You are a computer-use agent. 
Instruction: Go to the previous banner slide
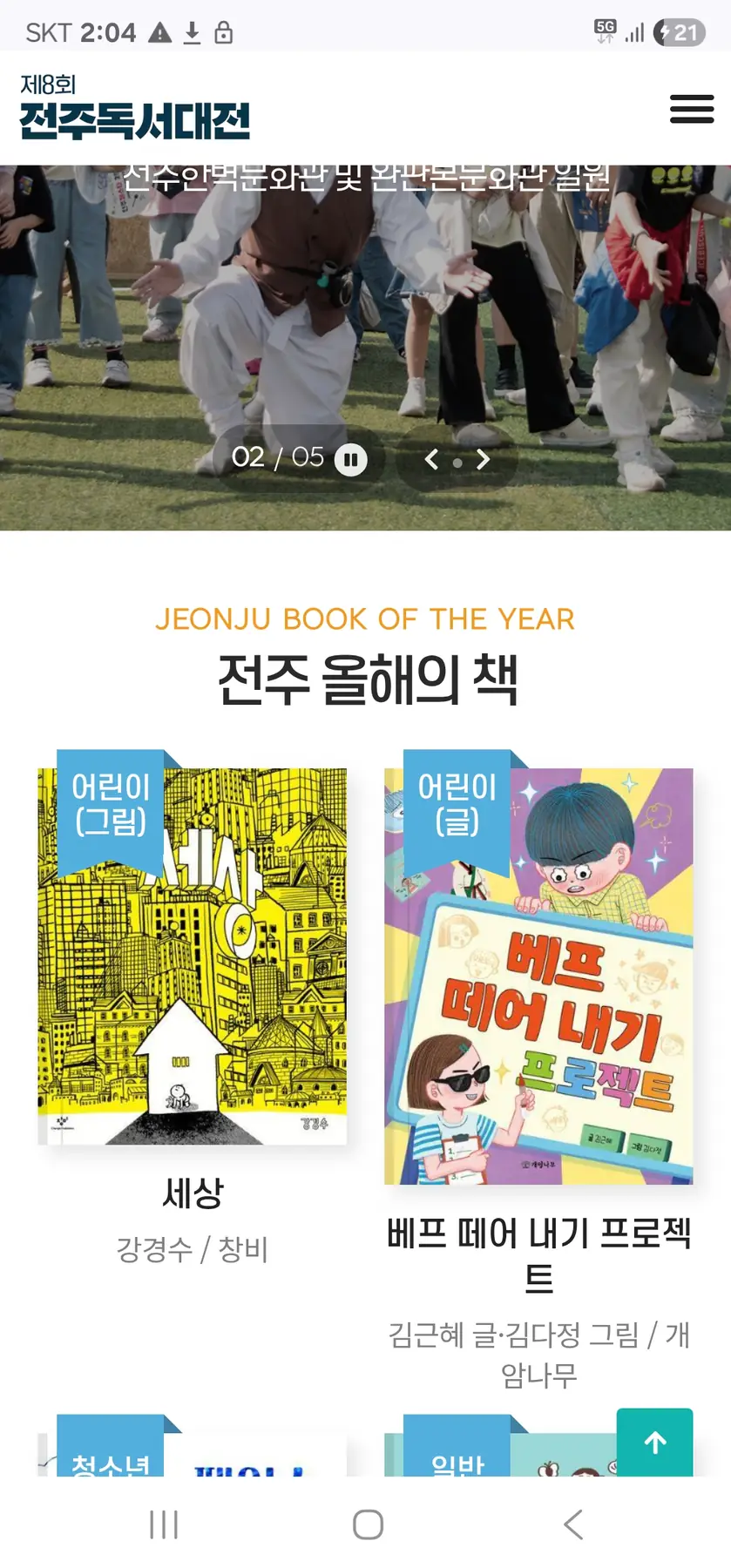pyautogui.click(x=431, y=459)
